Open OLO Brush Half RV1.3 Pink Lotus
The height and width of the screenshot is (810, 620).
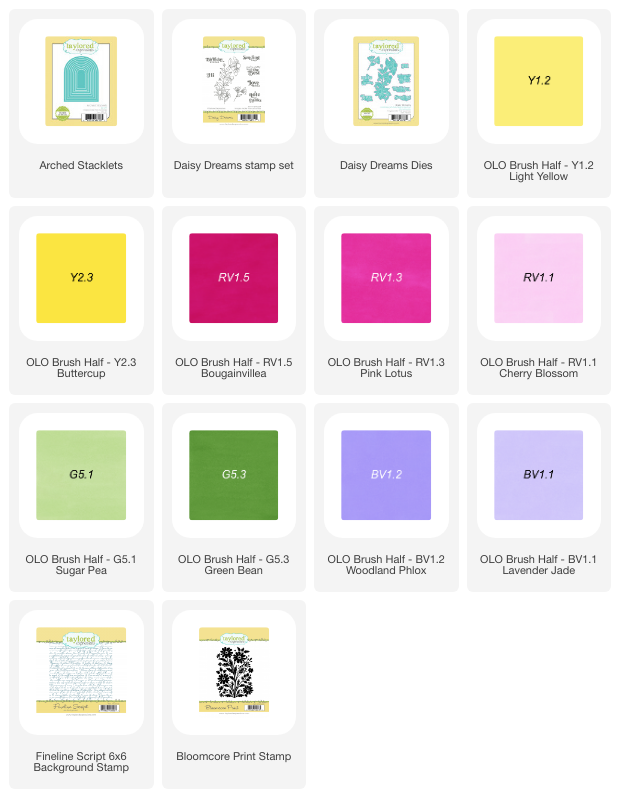(386, 278)
